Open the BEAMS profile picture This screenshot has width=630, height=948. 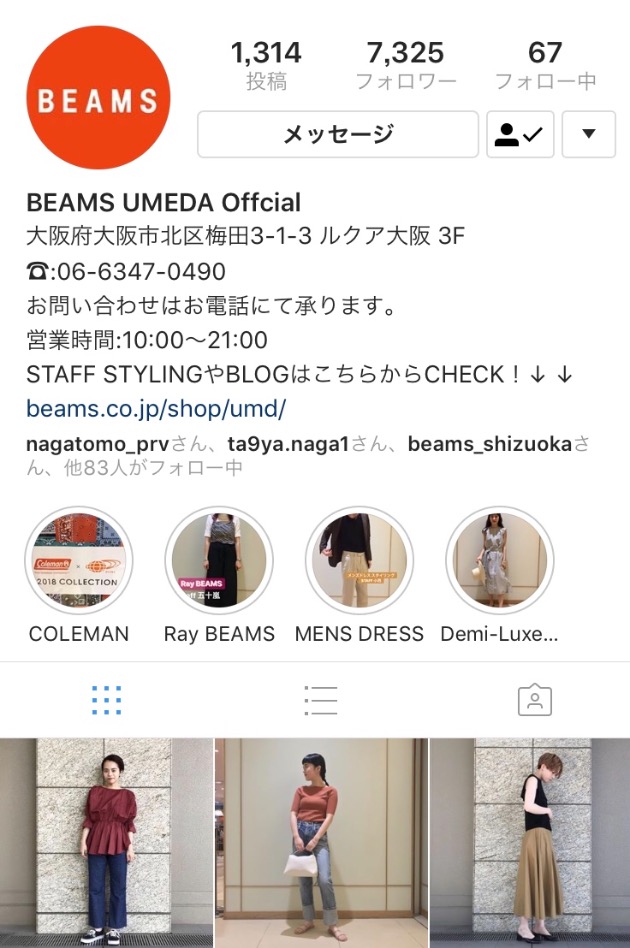point(98,98)
